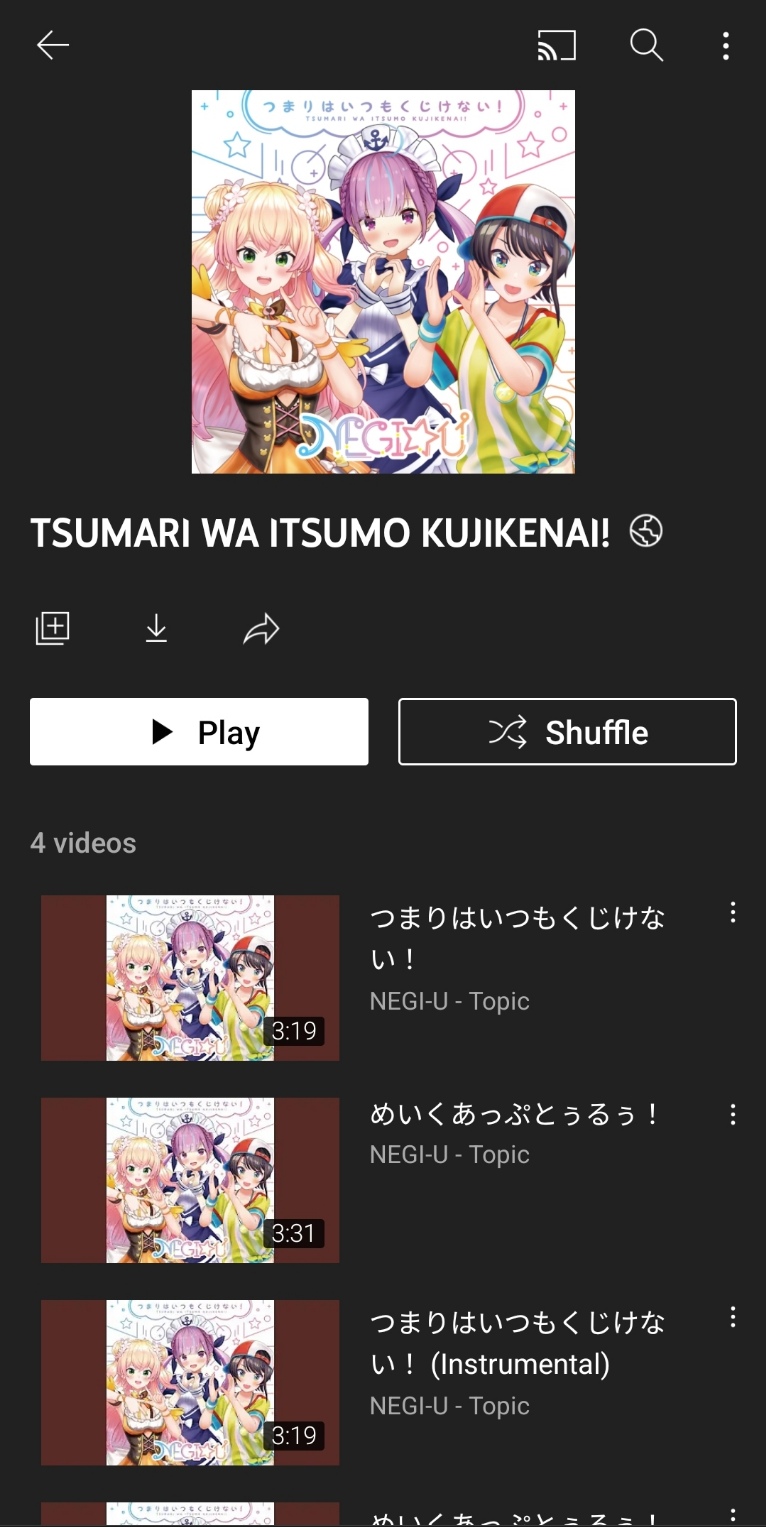The width and height of the screenshot is (766, 1527).
Task: Play all videos in the playlist
Action: pos(199,732)
